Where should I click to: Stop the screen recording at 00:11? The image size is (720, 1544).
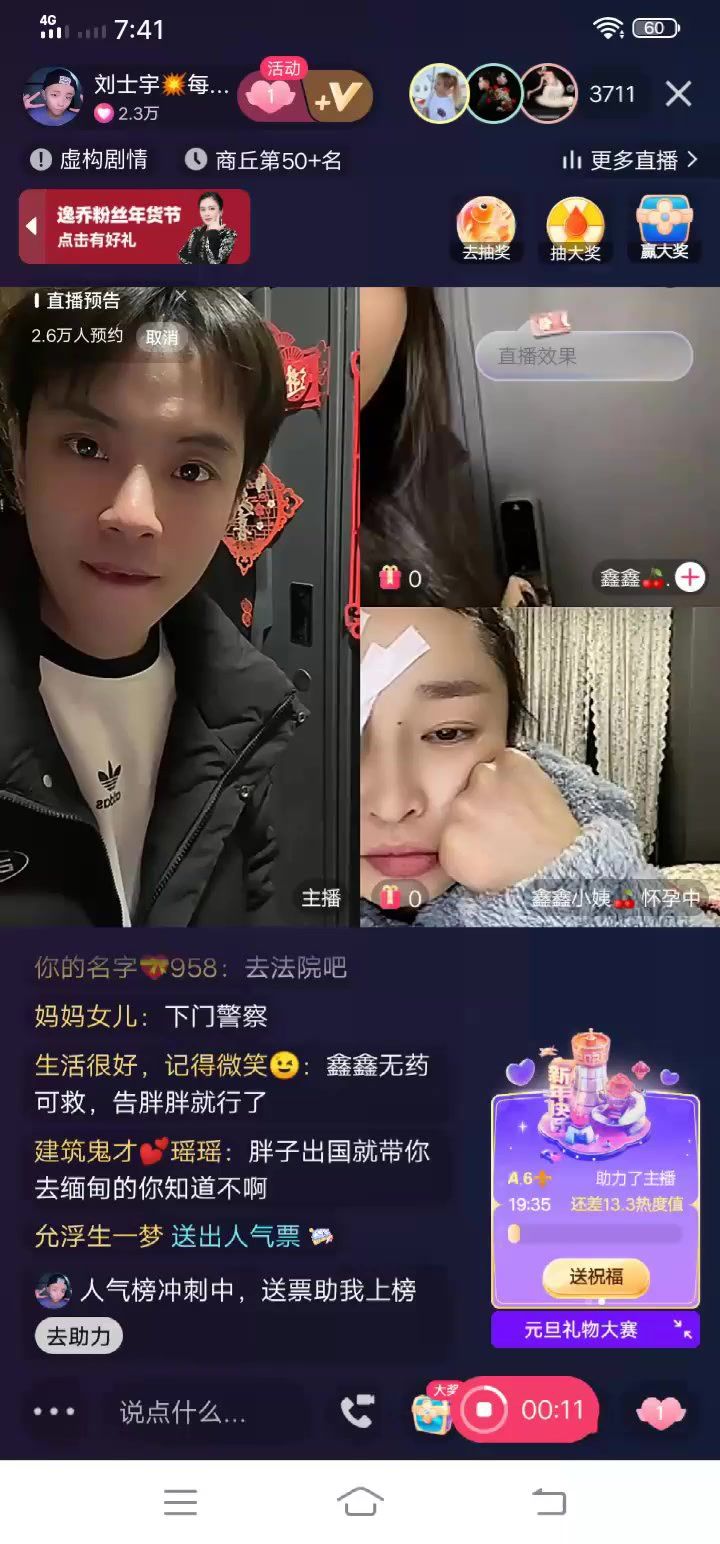click(x=485, y=1410)
